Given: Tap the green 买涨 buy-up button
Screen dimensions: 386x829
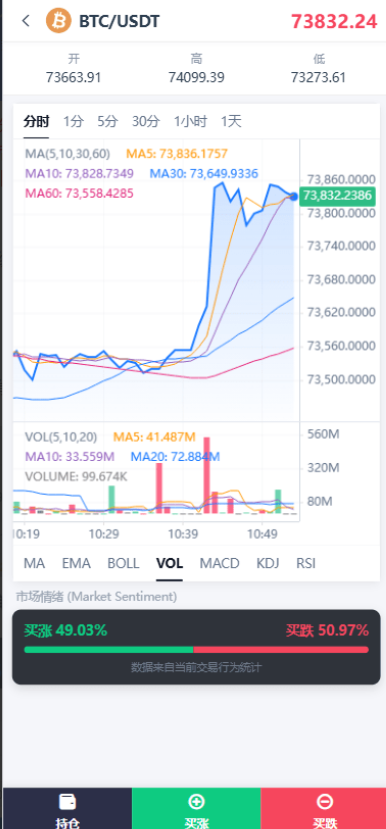Looking at the screenshot, I should (x=196, y=808).
